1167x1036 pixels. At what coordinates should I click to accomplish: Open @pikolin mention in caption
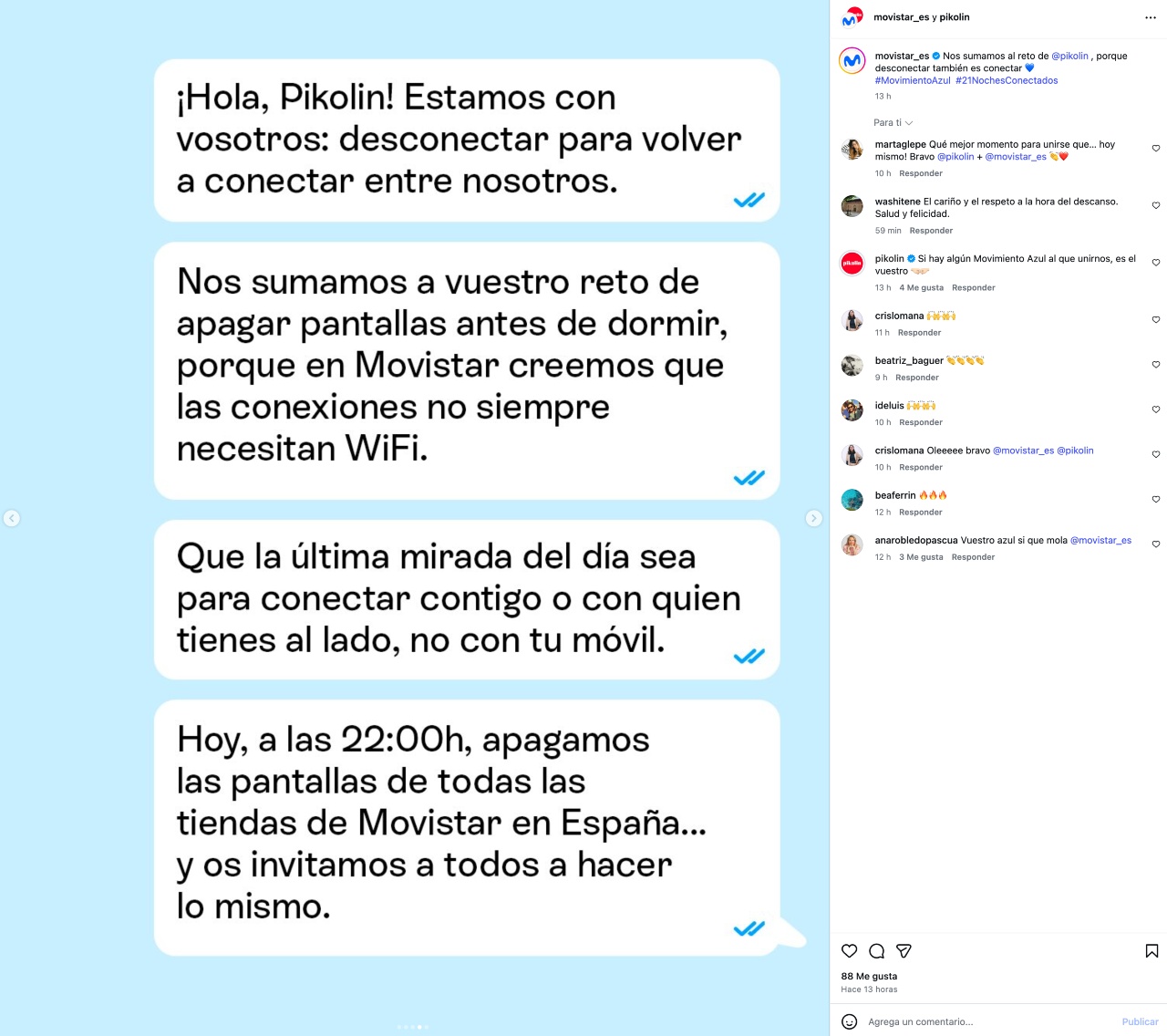1069,56
